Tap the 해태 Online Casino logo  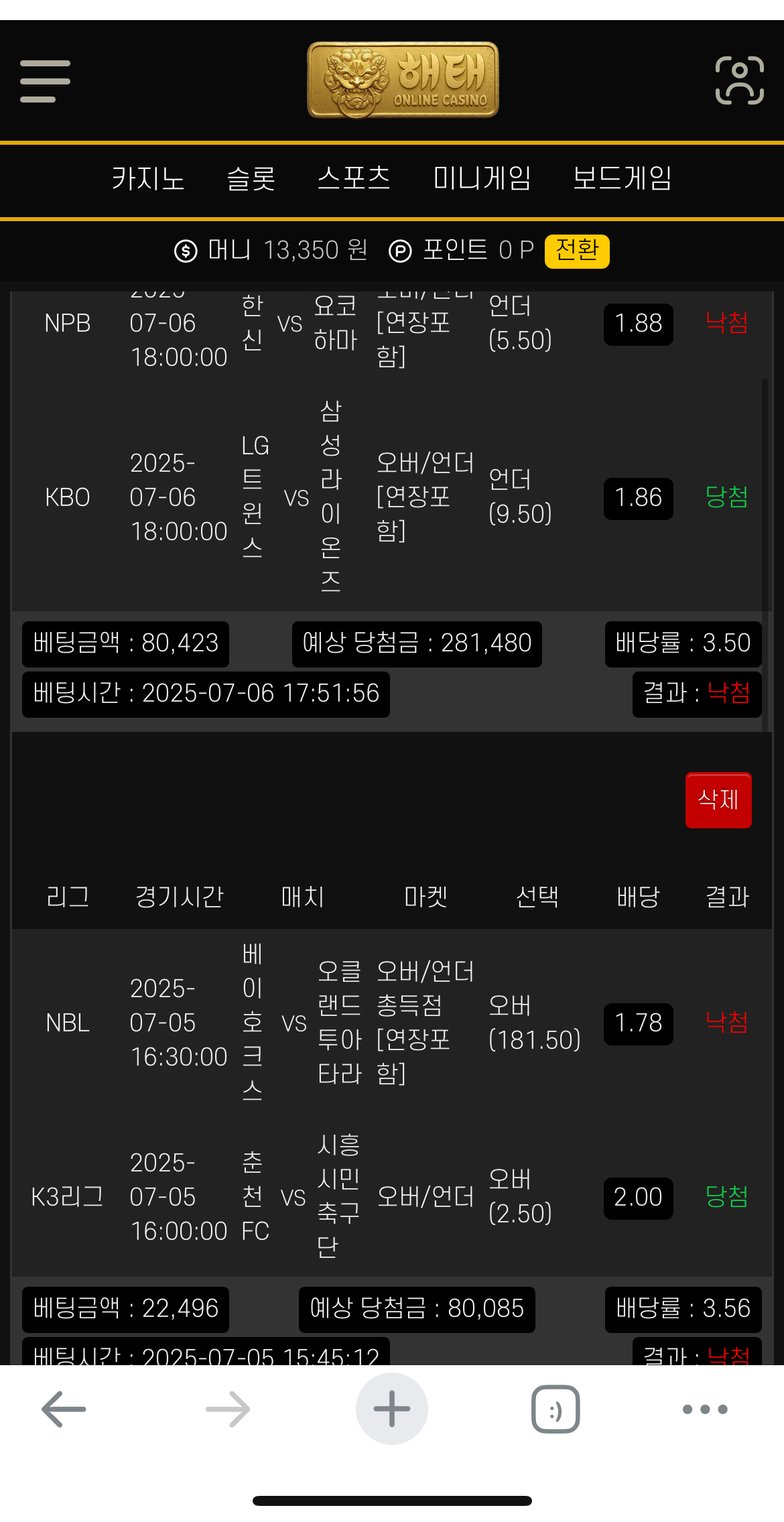pos(403,80)
